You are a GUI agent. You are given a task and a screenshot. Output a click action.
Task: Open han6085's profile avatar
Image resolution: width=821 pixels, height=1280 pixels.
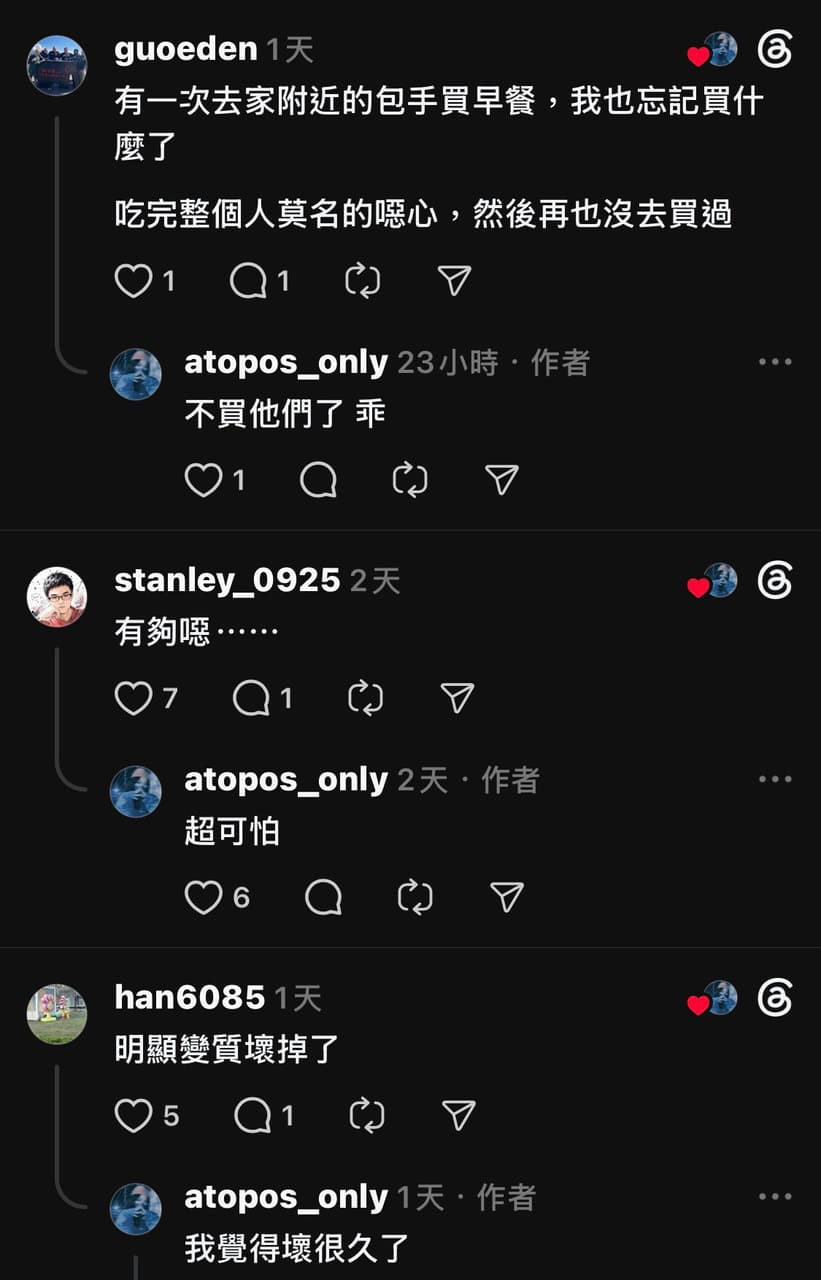pyautogui.click(x=57, y=1014)
